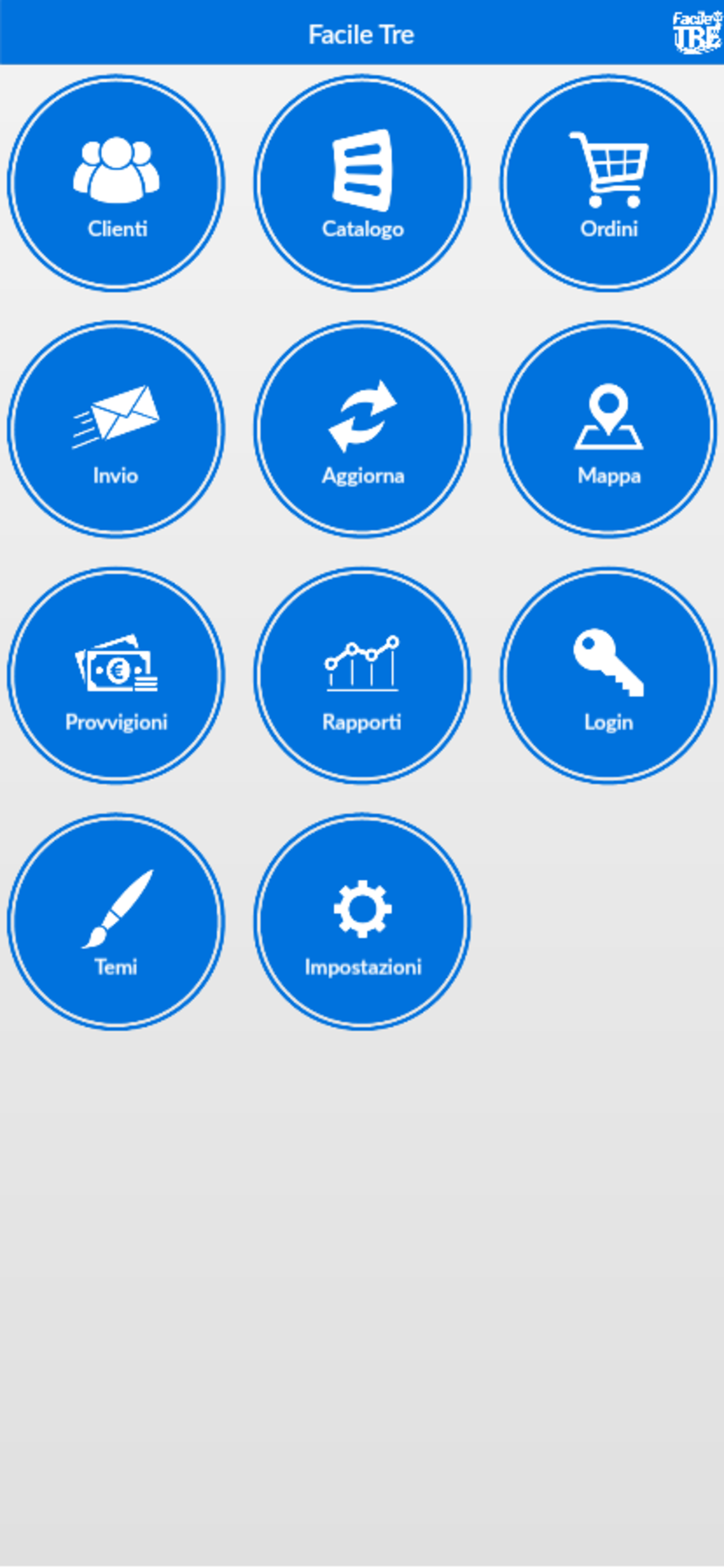Sync data with Aggiorna
This screenshot has width=724, height=1568.
(x=362, y=430)
